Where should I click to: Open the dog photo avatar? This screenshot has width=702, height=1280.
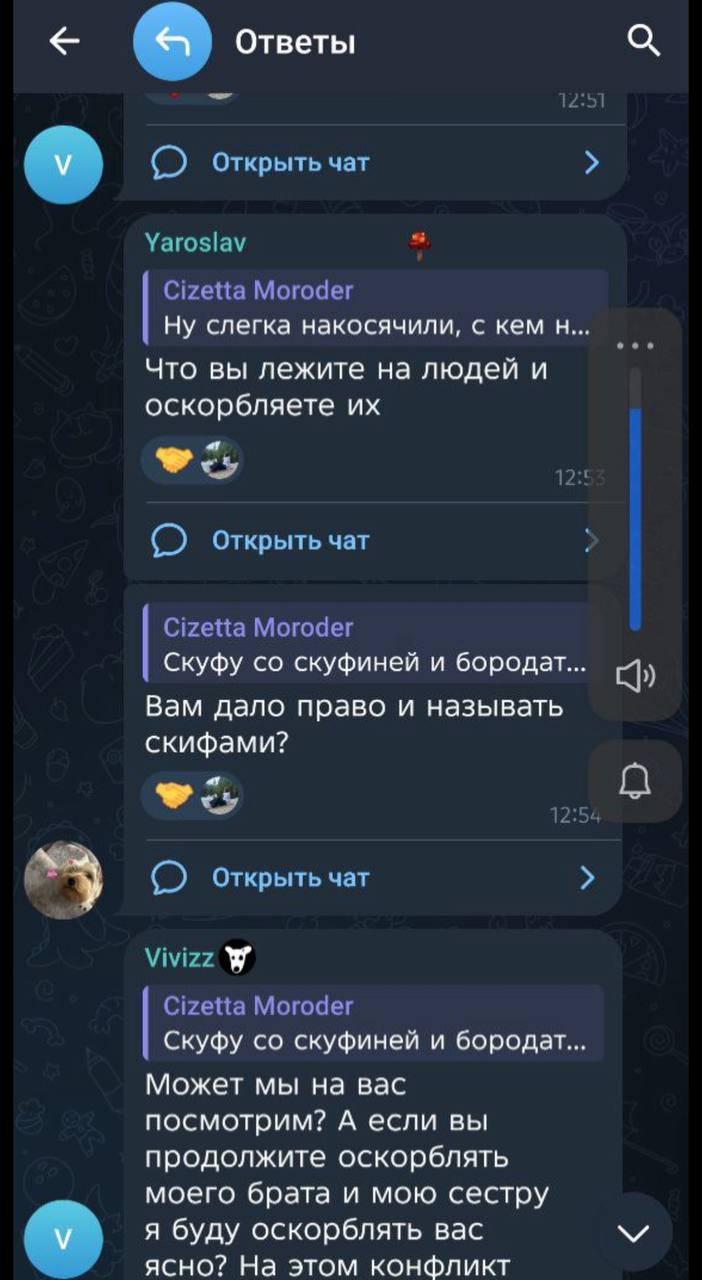[63, 878]
